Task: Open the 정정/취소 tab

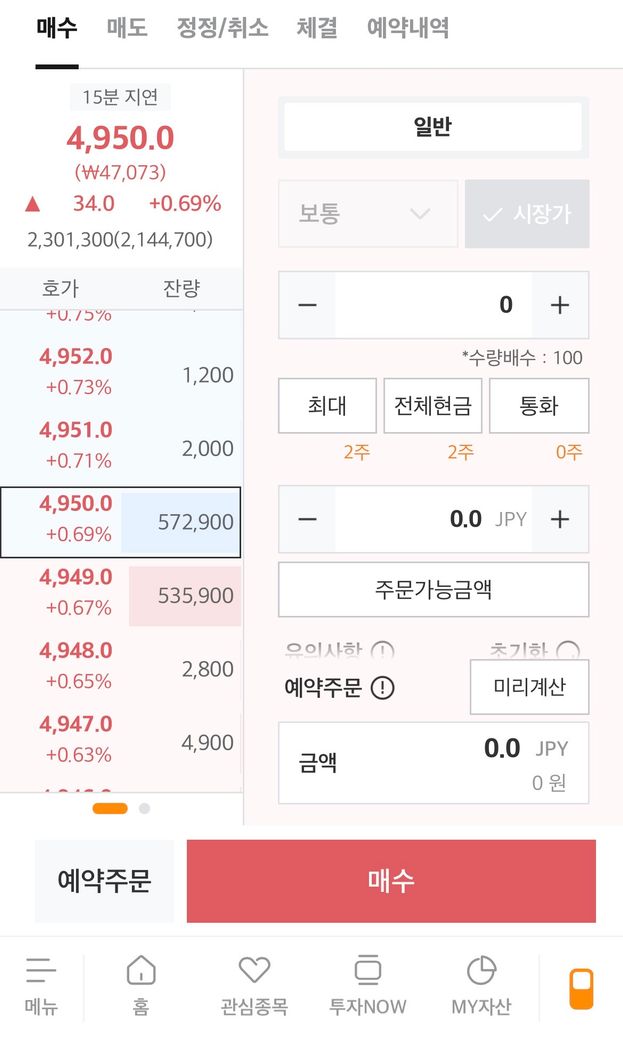Action: point(222,28)
